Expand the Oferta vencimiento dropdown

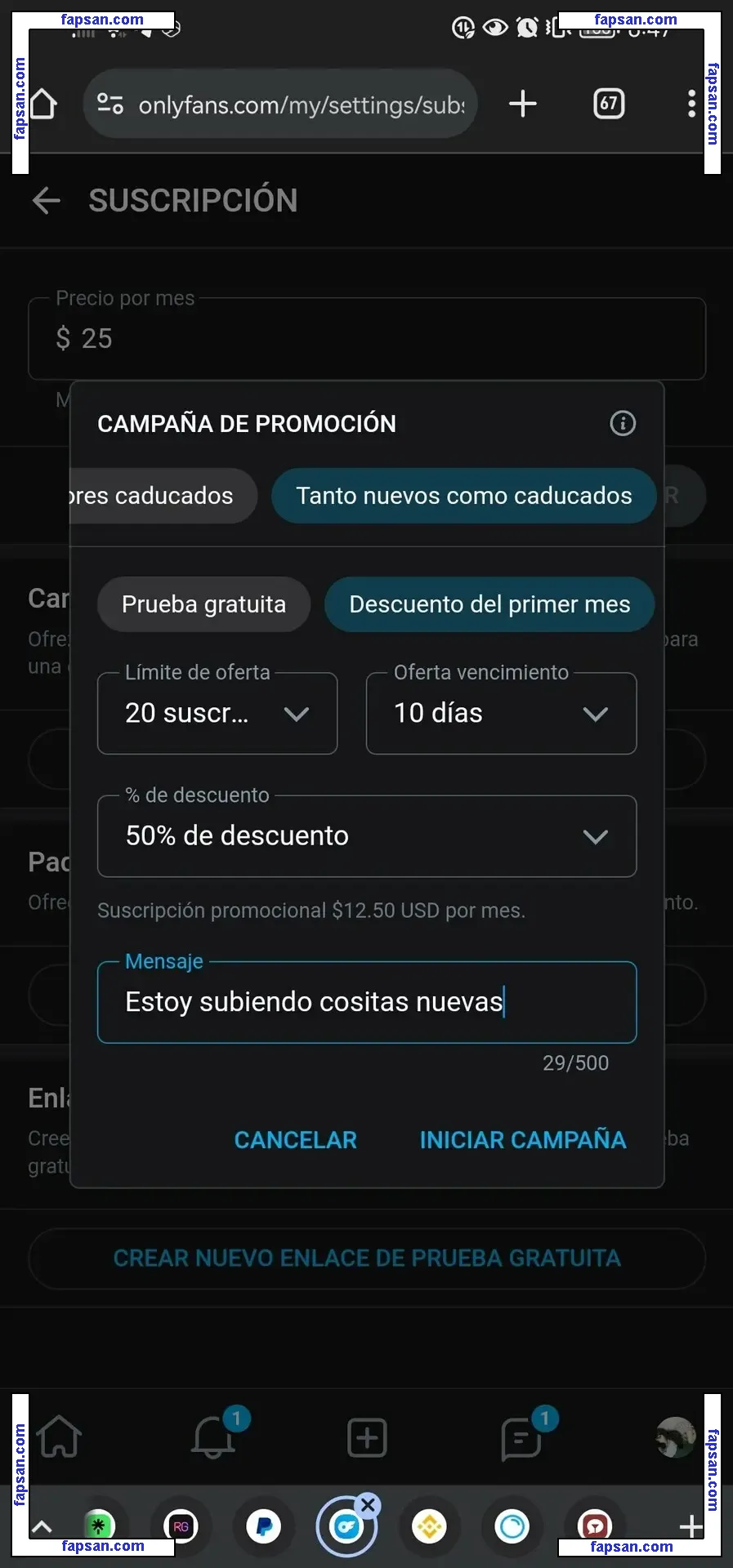(x=501, y=714)
